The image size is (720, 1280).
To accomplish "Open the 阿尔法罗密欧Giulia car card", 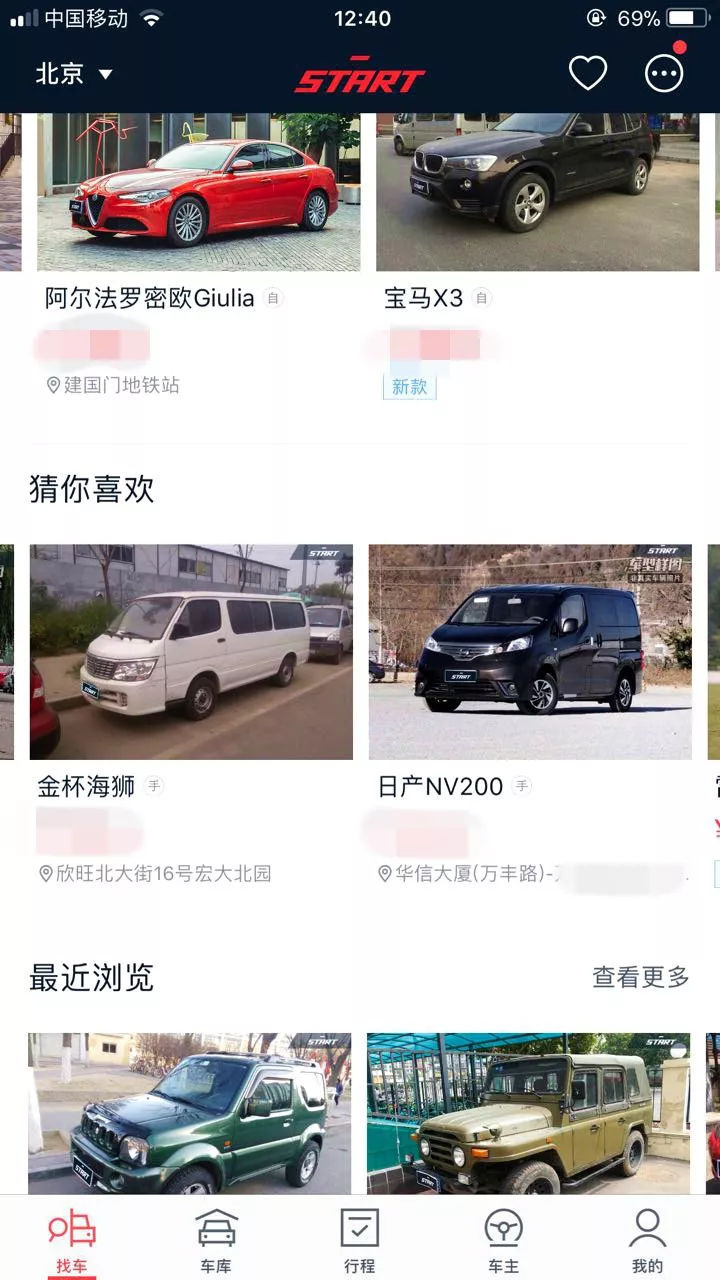I will [198, 192].
